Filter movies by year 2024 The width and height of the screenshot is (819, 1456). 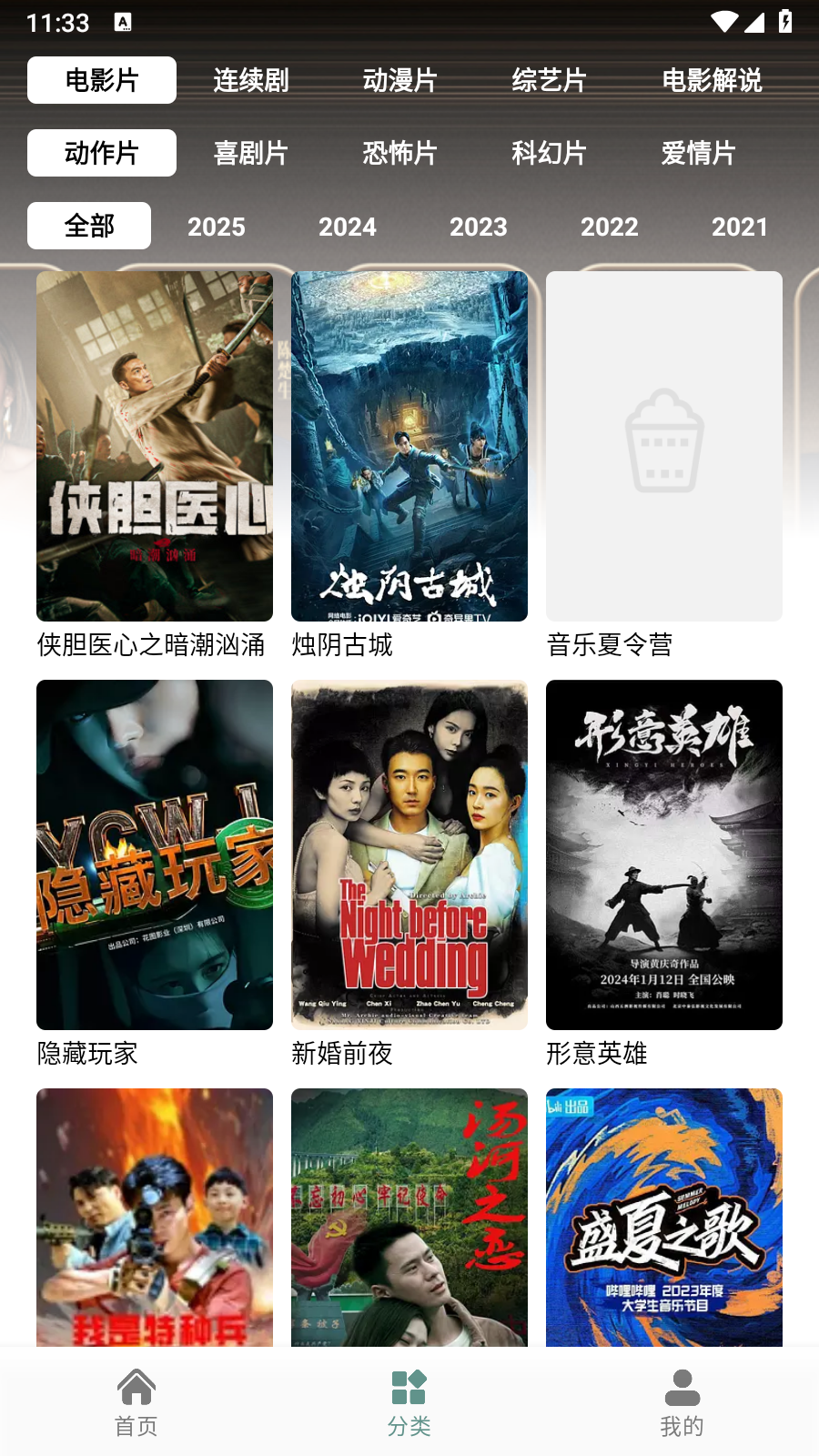pyautogui.click(x=349, y=226)
